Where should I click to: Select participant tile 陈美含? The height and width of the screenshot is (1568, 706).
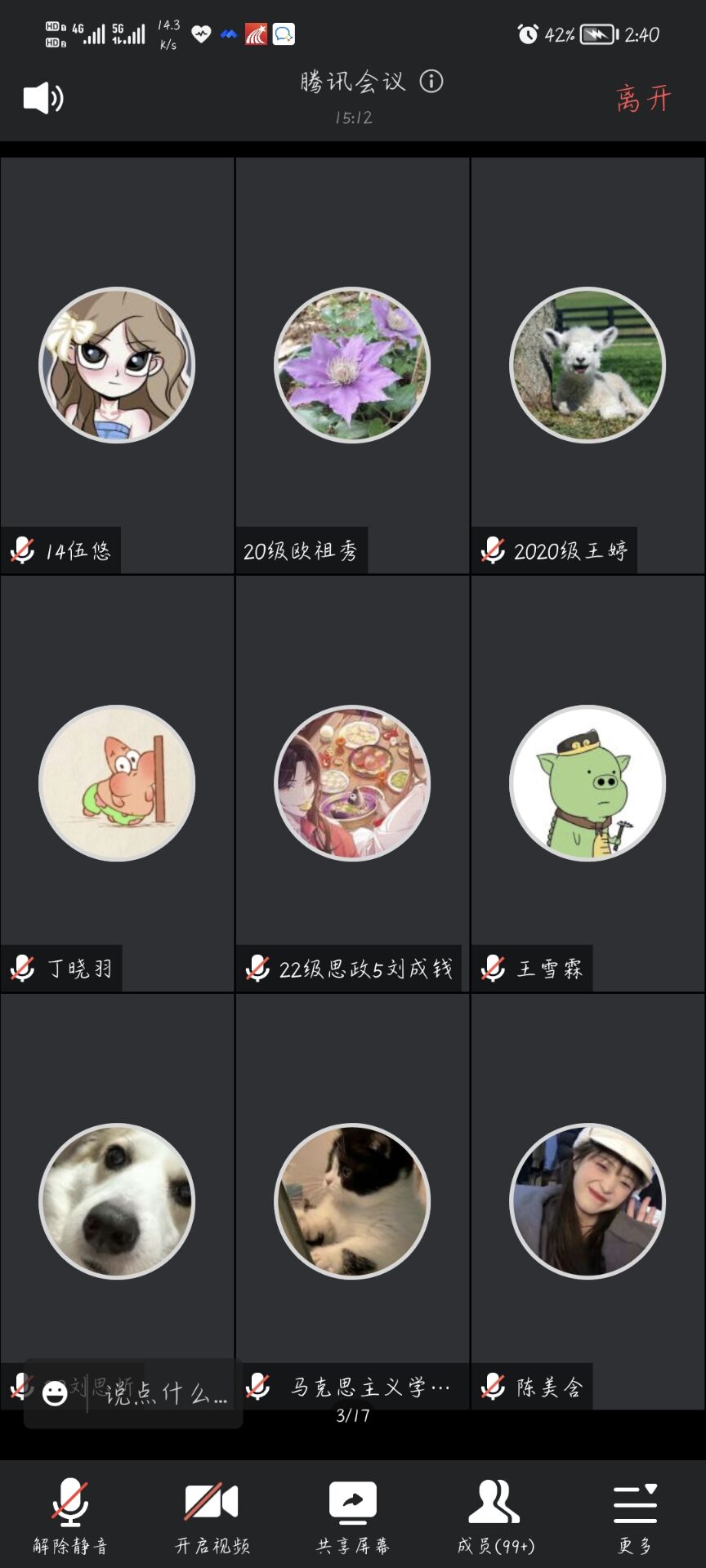pos(588,1200)
